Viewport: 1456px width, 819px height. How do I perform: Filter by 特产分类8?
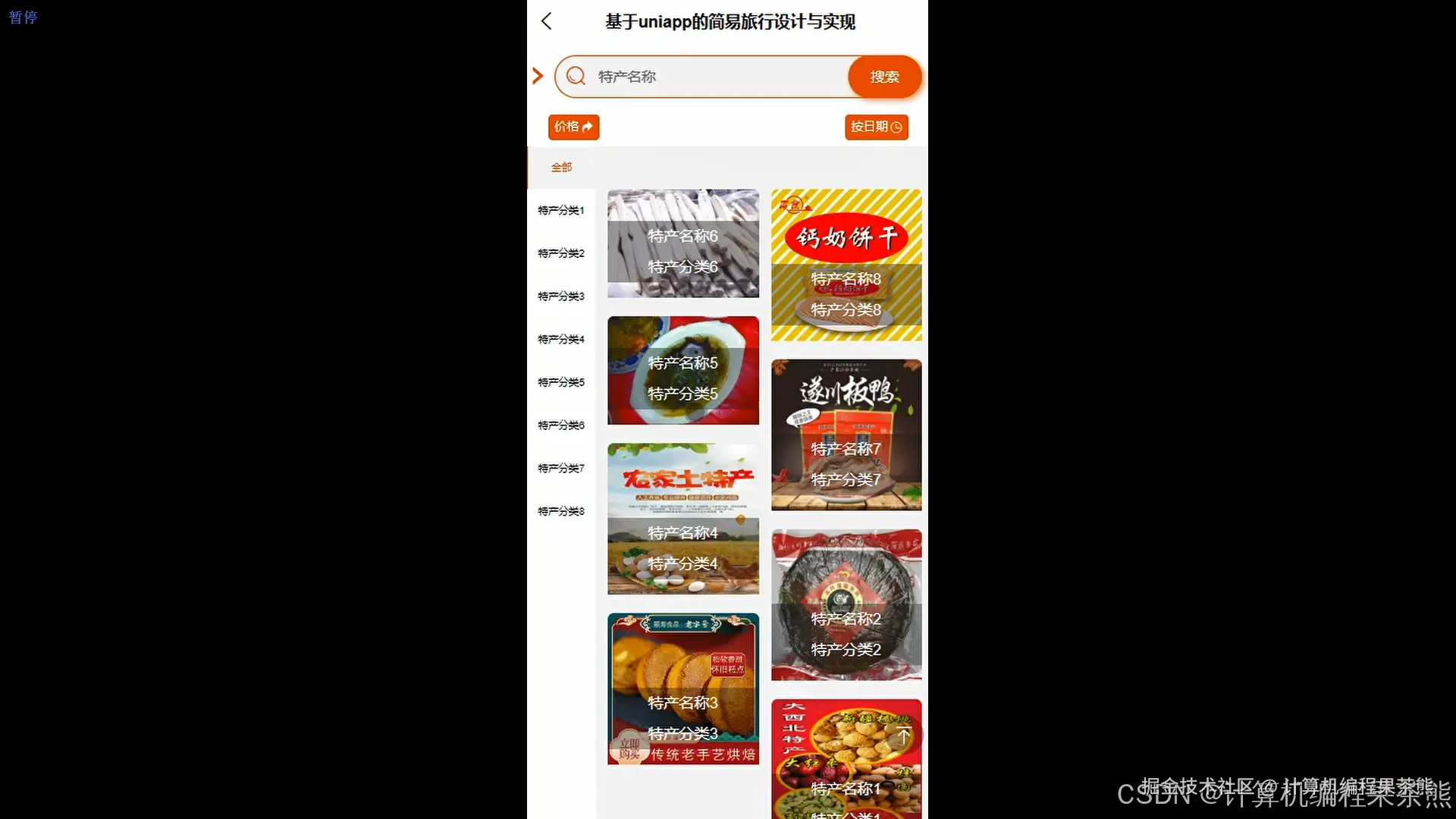pos(561,511)
